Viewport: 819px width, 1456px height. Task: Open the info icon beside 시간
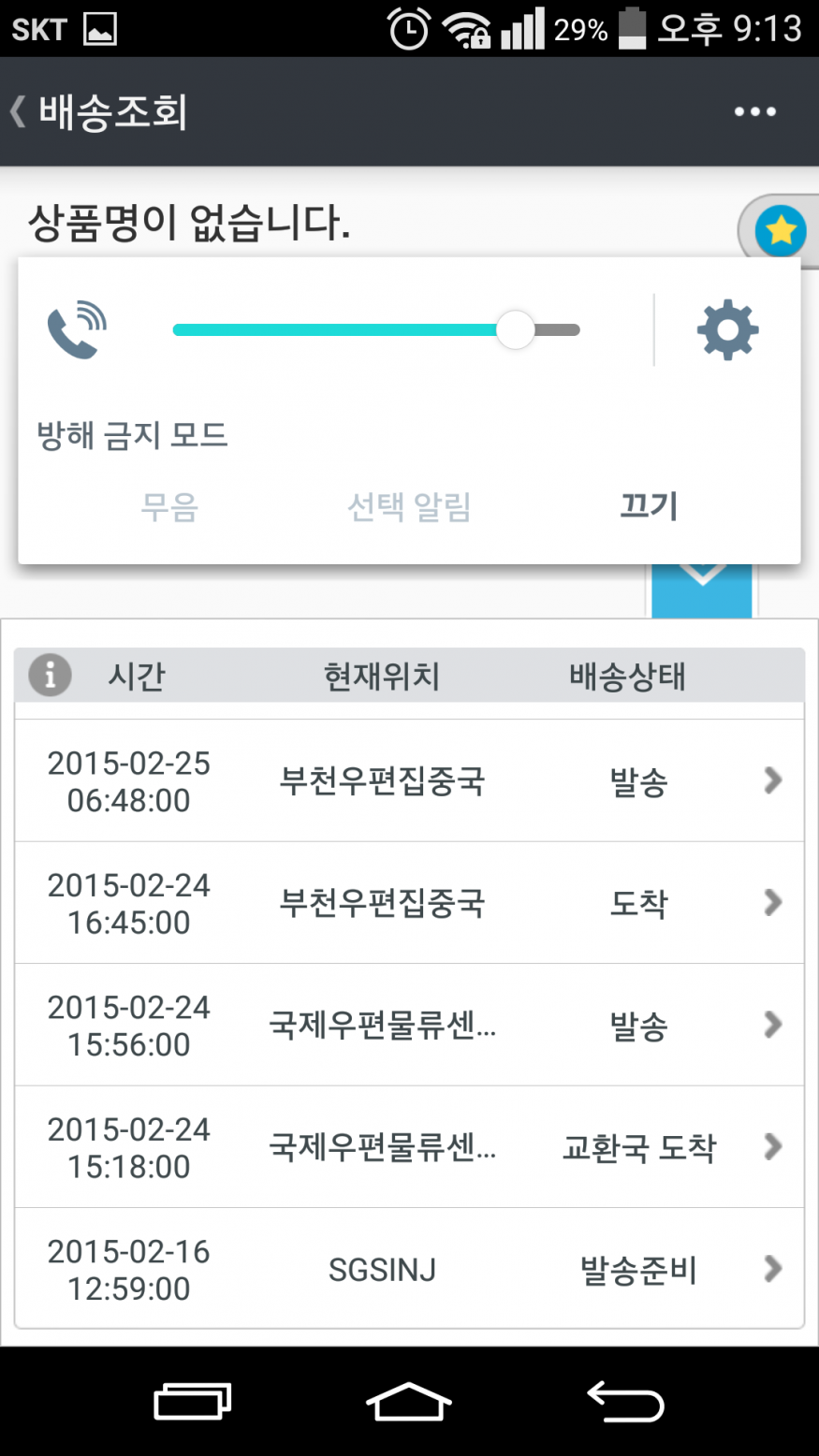coord(50,675)
